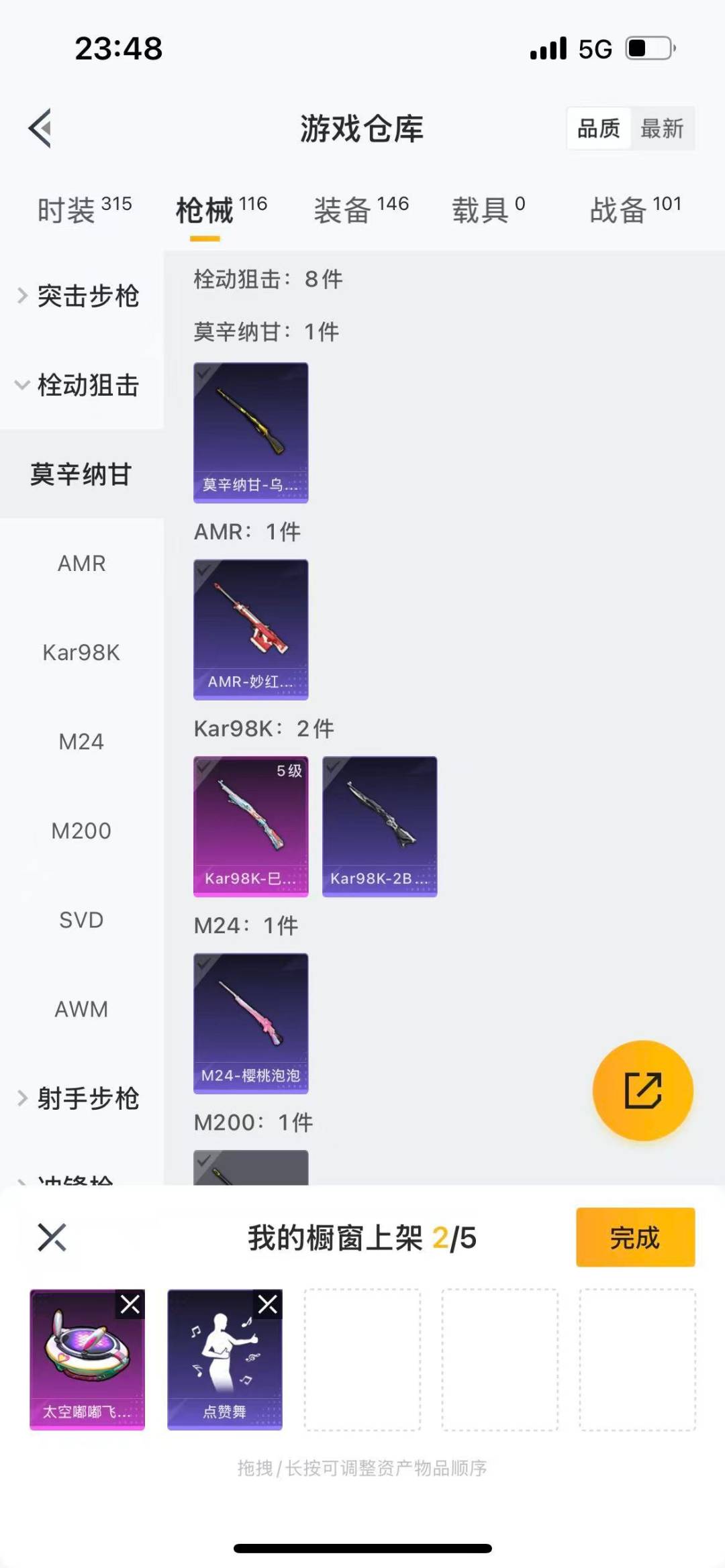The width and height of the screenshot is (725, 1568).
Task: Select 莫辛纳甘 in the sidebar
Action: tap(81, 475)
